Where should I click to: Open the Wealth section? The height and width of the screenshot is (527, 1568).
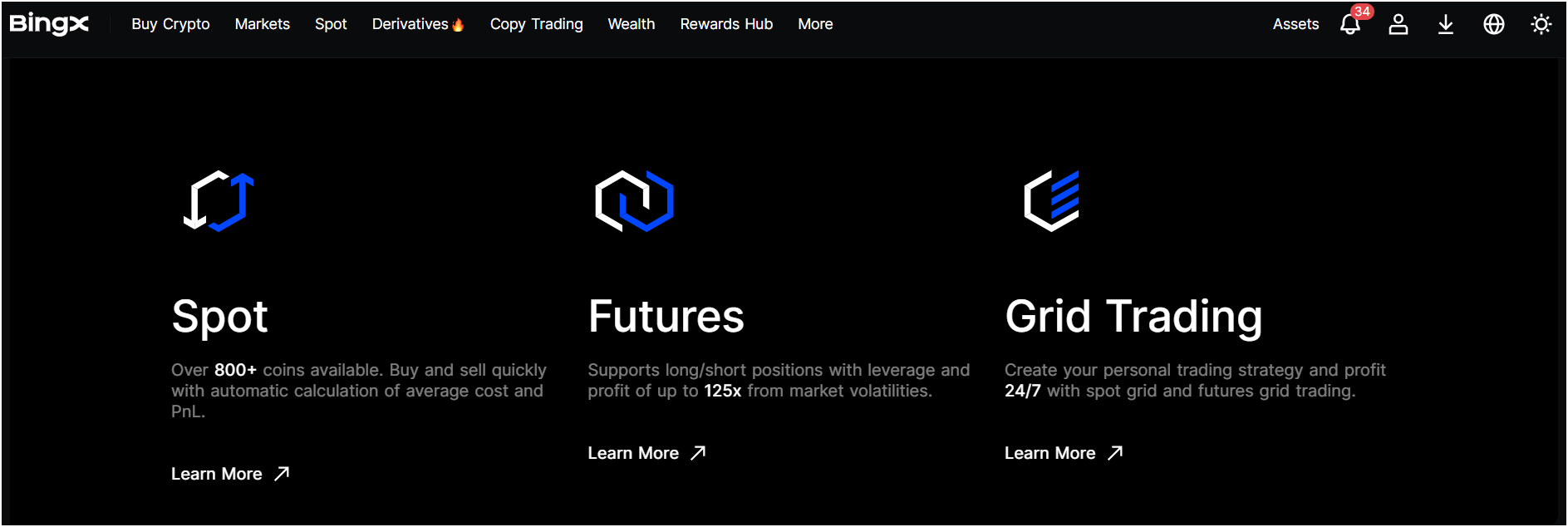631,24
